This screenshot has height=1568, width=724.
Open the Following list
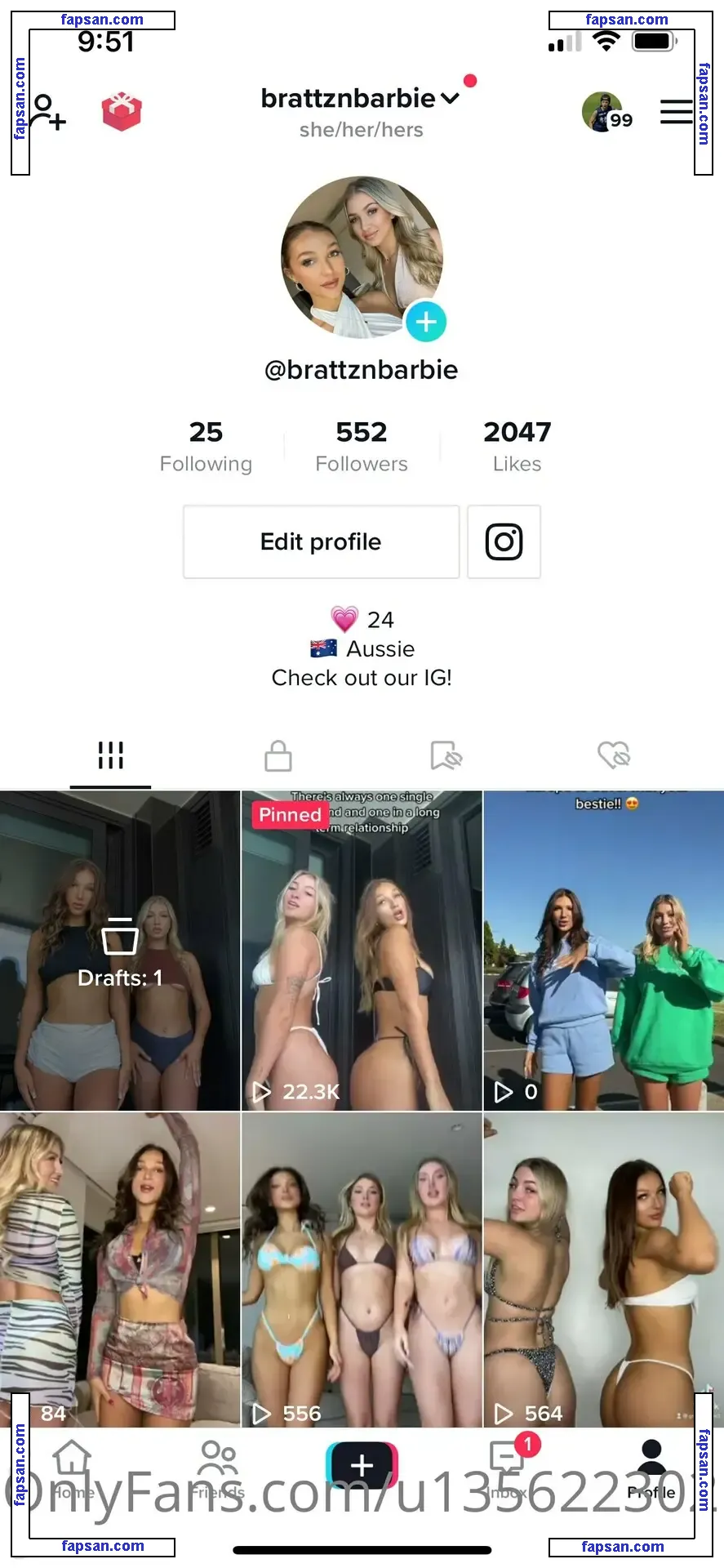[206, 446]
